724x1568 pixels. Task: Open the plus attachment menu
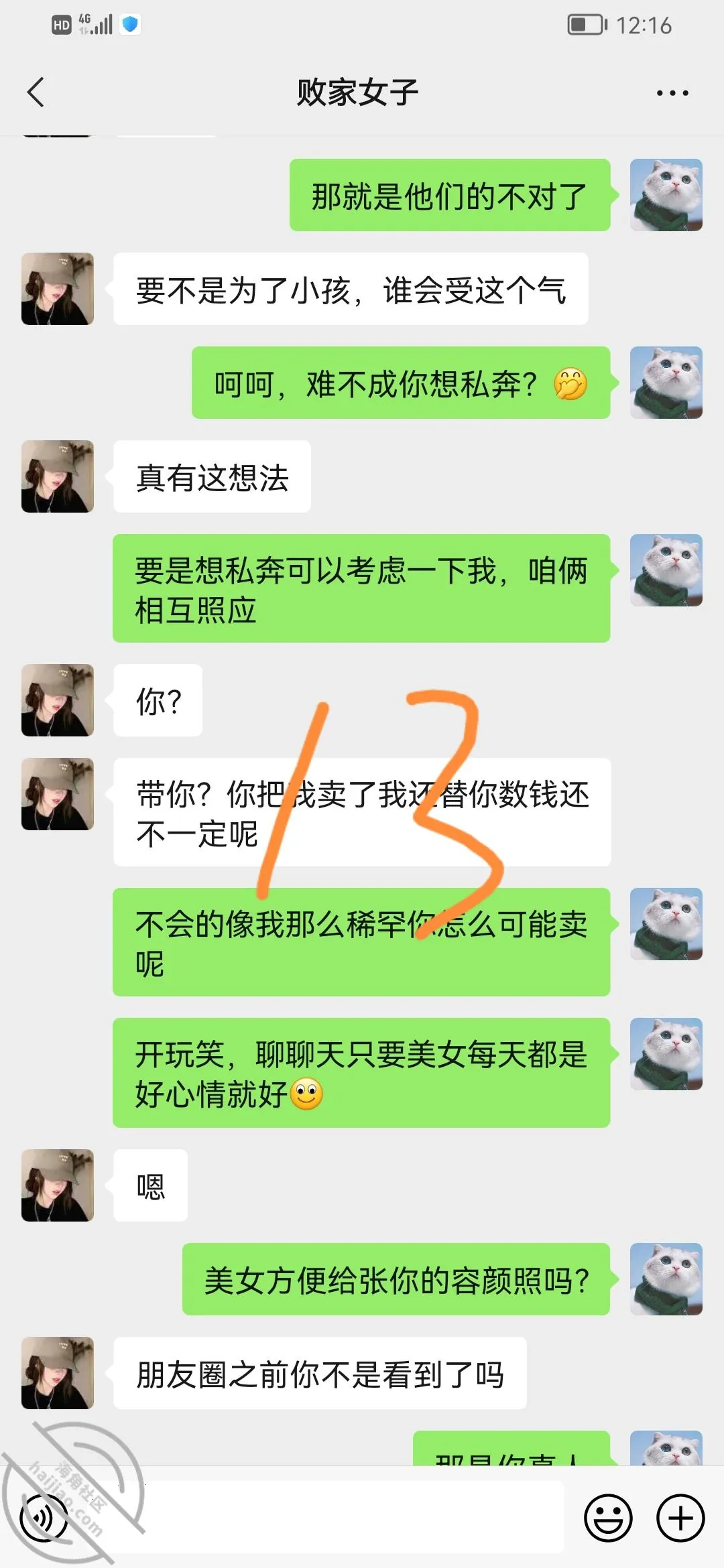(x=680, y=1518)
